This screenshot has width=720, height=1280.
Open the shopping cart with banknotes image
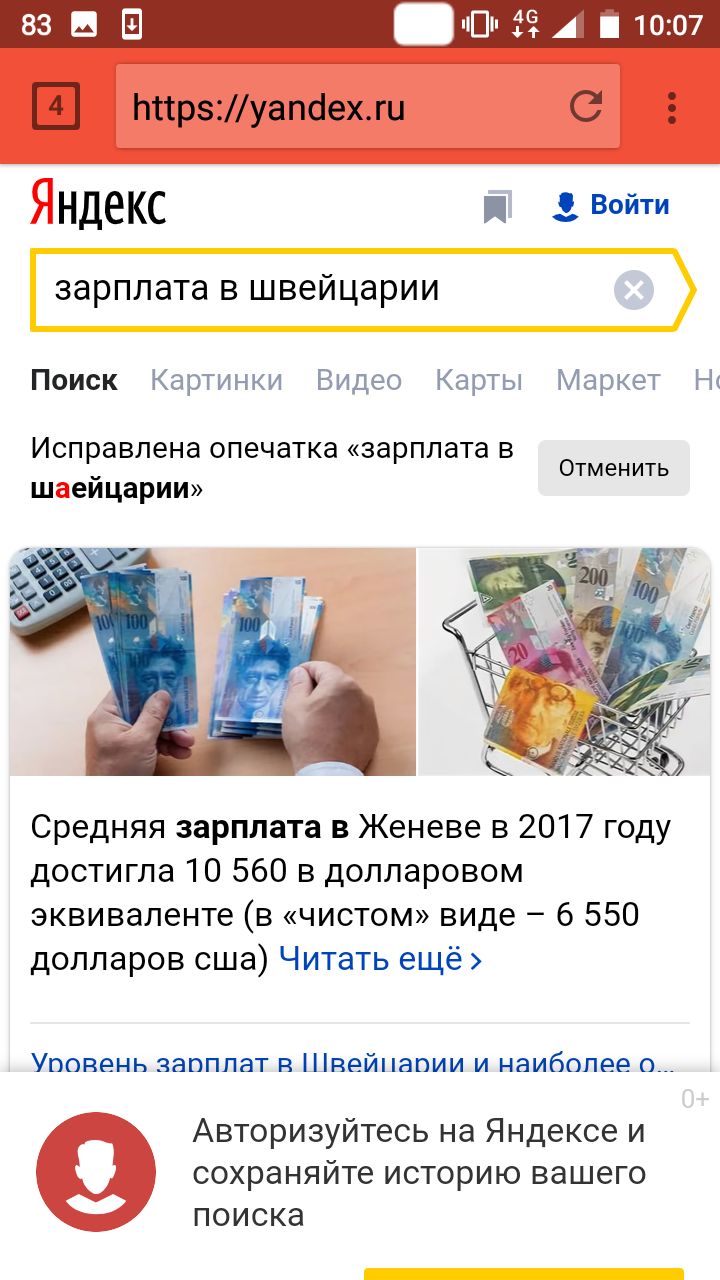point(564,662)
